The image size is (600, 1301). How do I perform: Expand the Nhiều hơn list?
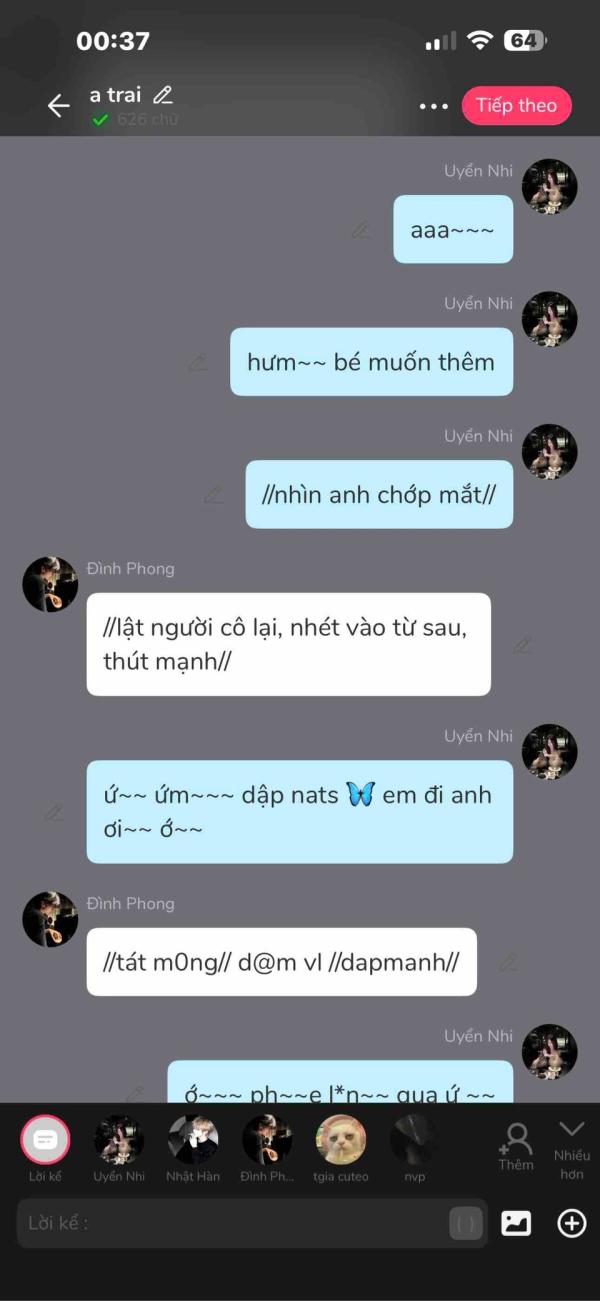pos(571,1146)
